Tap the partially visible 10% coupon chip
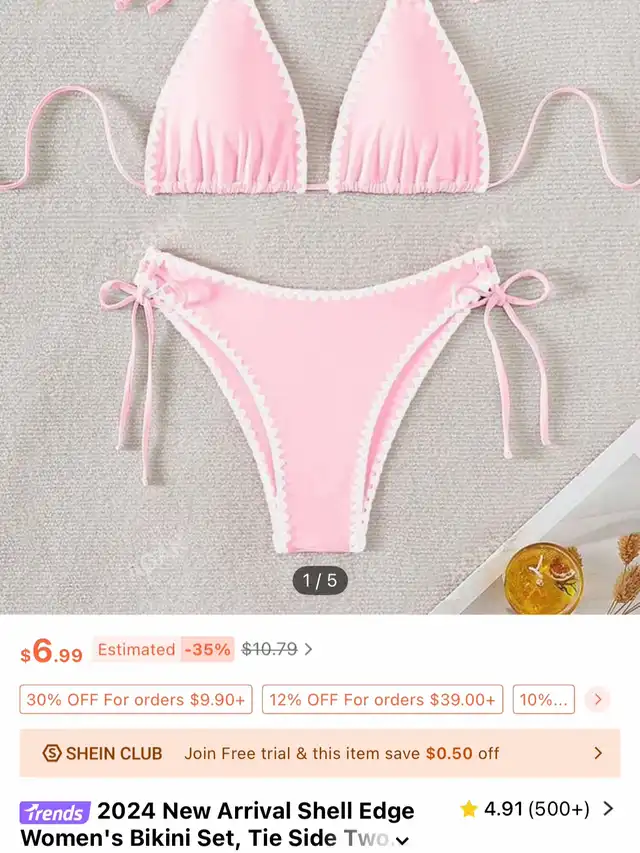The width and height of the screenshot is (640, 853). coord(545,700)
